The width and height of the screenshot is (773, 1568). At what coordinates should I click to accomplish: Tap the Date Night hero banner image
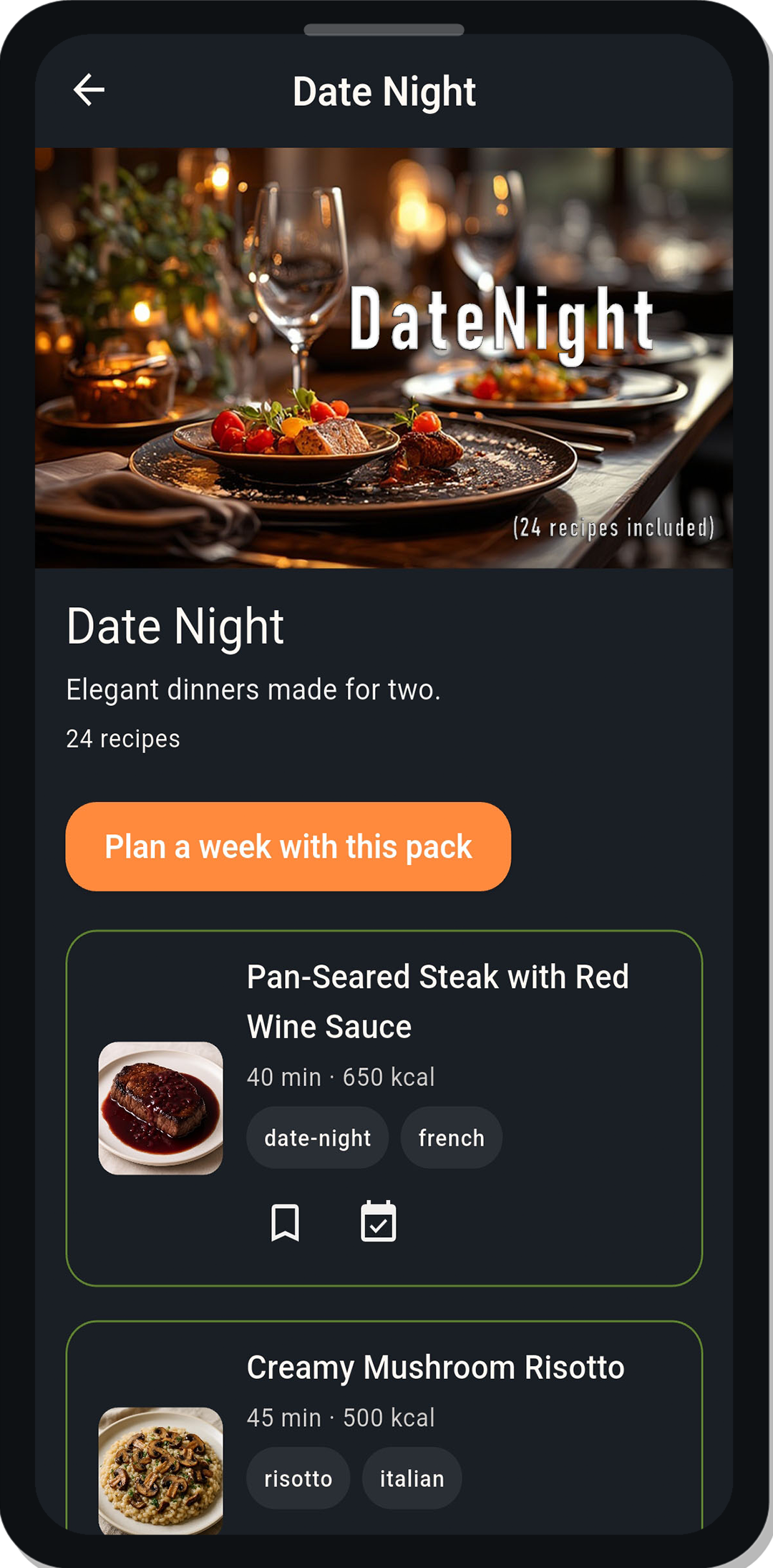[x=386, y=354]
